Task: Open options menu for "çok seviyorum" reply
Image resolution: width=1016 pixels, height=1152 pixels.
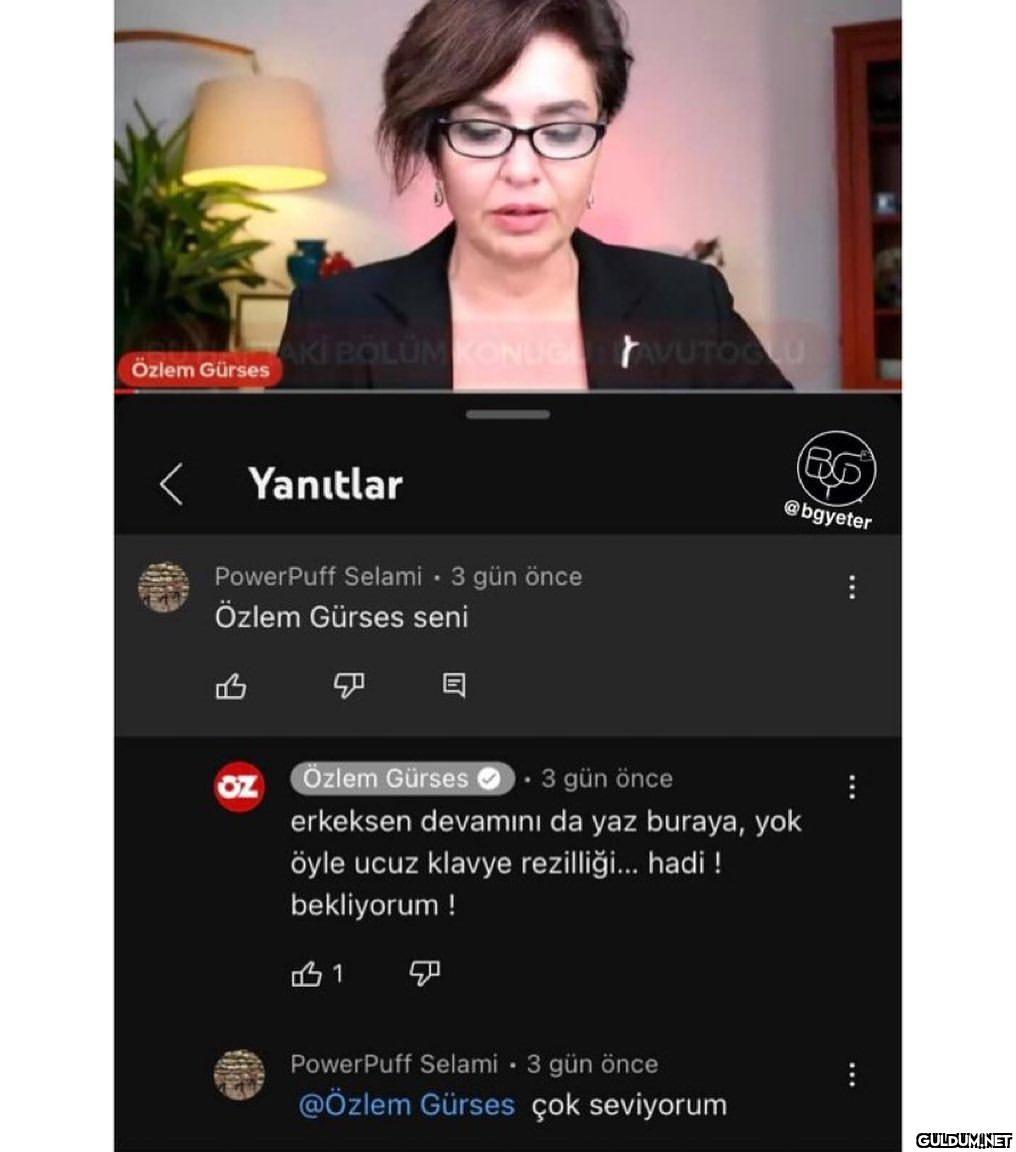Action: [851, 1075]
